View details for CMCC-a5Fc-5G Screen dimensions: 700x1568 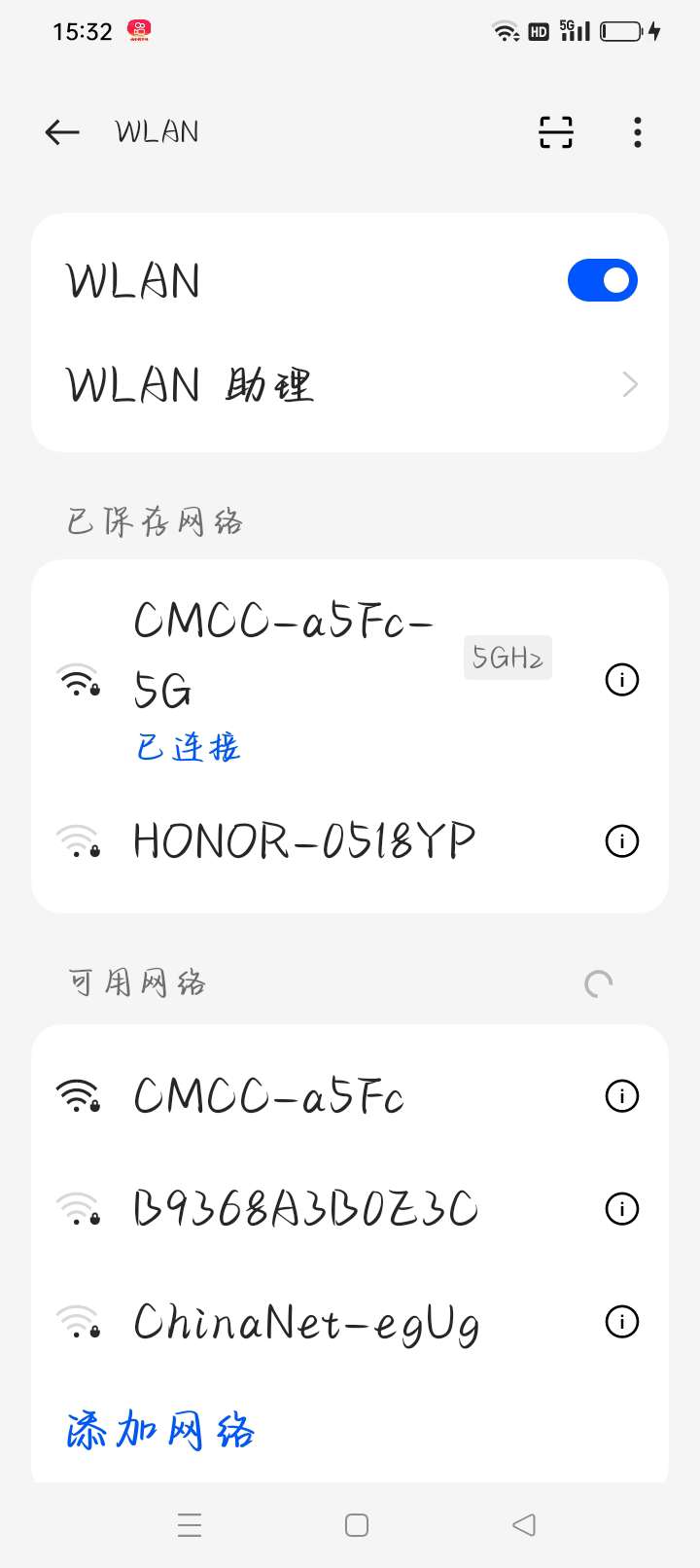(x=622, y=679)
